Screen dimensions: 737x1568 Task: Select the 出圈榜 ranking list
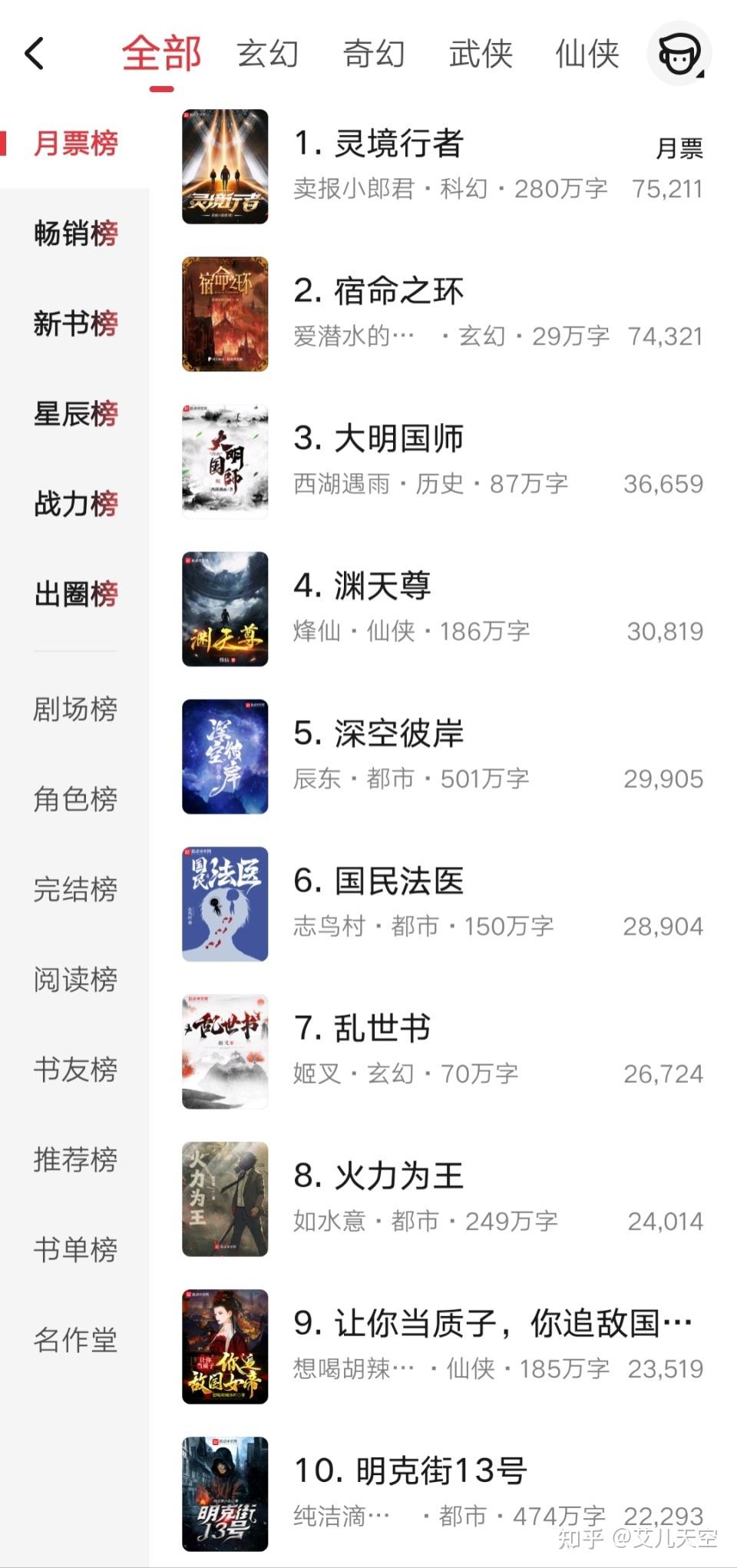[x=75, y=594]
